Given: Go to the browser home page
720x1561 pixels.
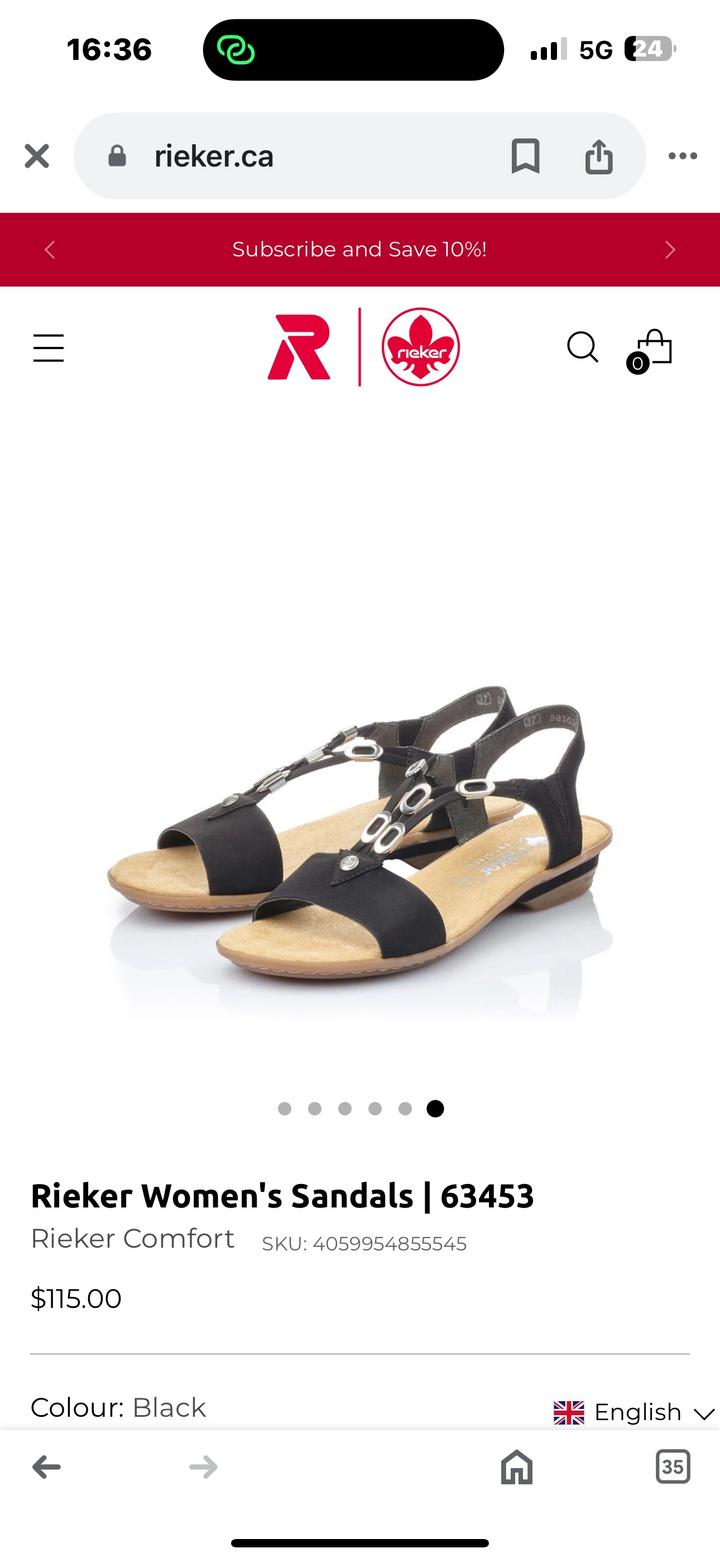Looking at the screenshot, I should (x=516, y=1467).
